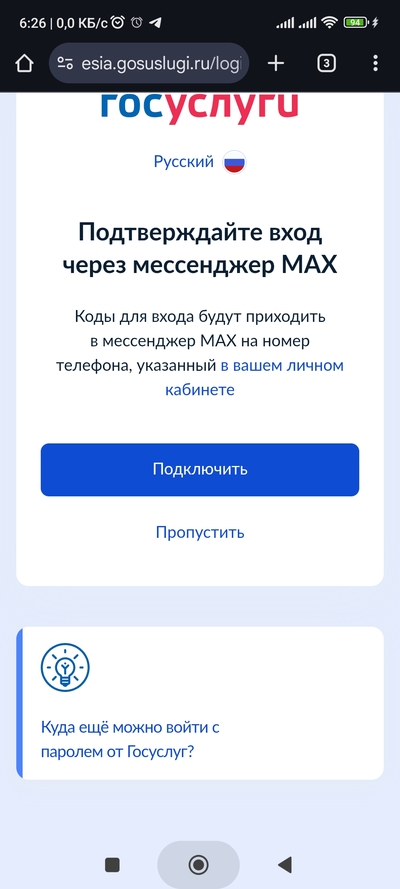Go to browser home page

[x=24, y=64]
